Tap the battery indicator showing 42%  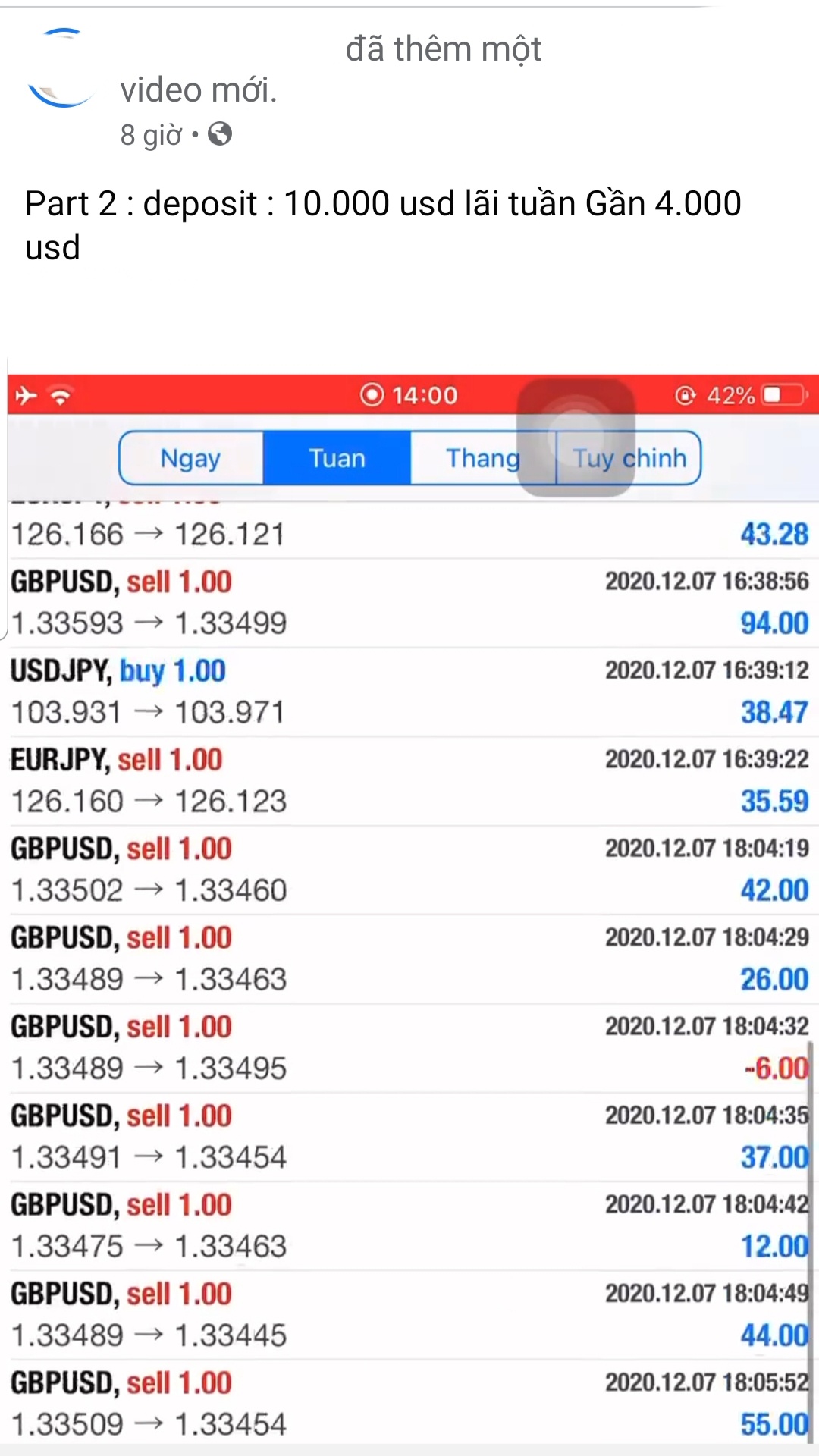pyautogui.click(x=747, y=394)
